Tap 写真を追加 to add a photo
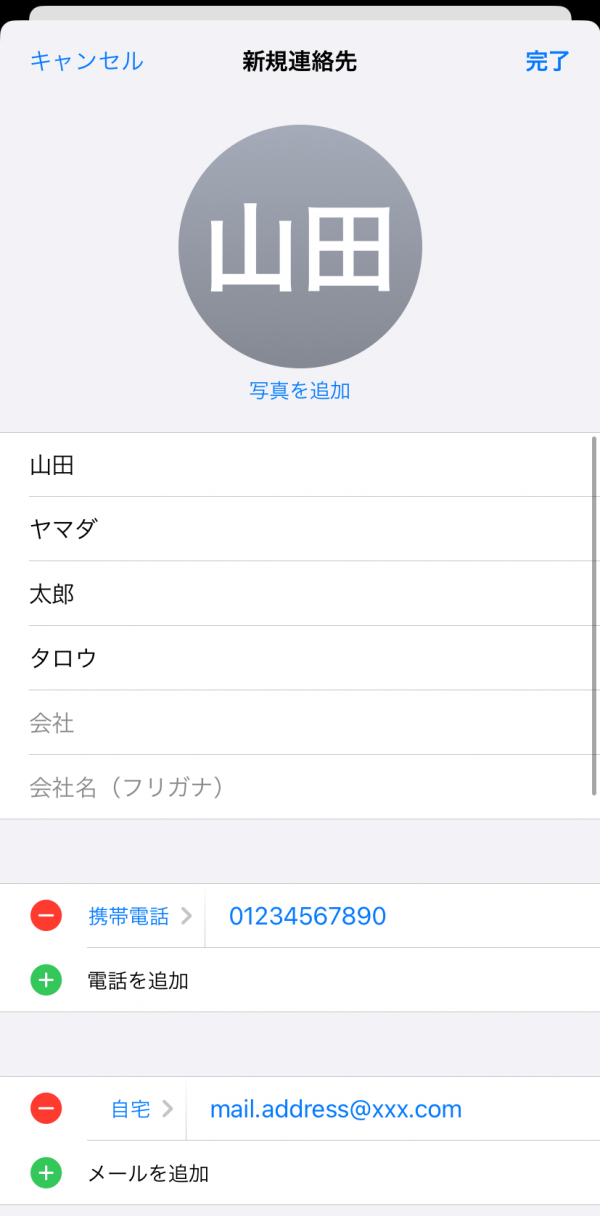600x1216 pixels. coord(300,390)
